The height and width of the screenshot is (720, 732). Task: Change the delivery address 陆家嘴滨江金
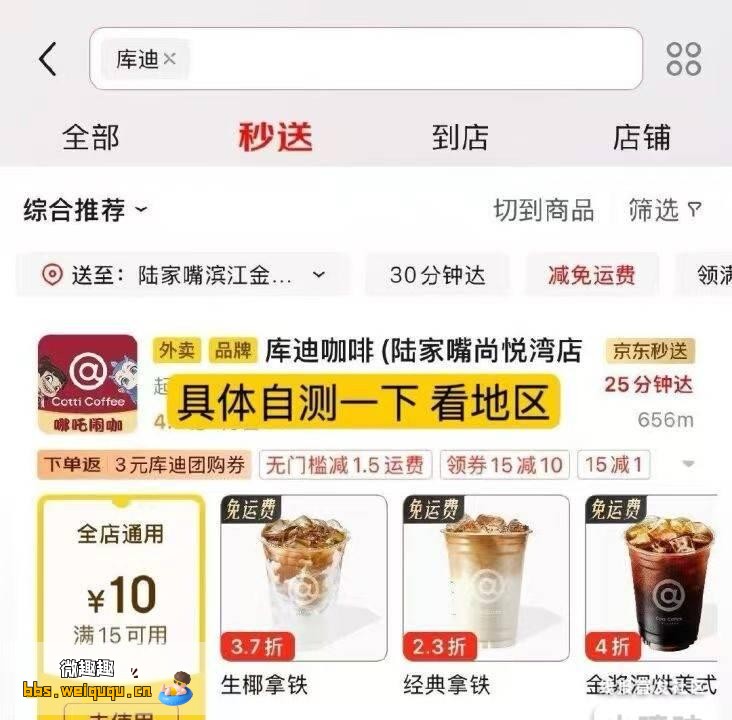[185, 275]
